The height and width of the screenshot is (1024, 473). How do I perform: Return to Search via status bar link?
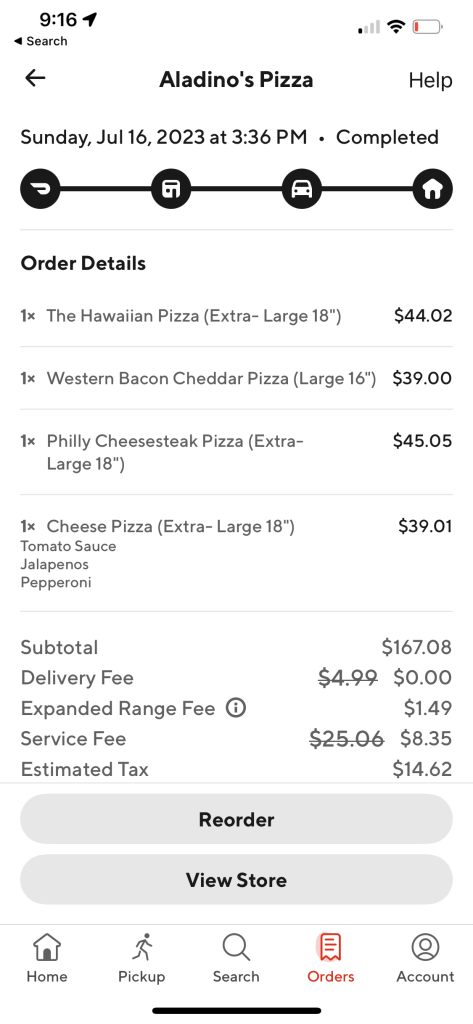pos(41,41)
